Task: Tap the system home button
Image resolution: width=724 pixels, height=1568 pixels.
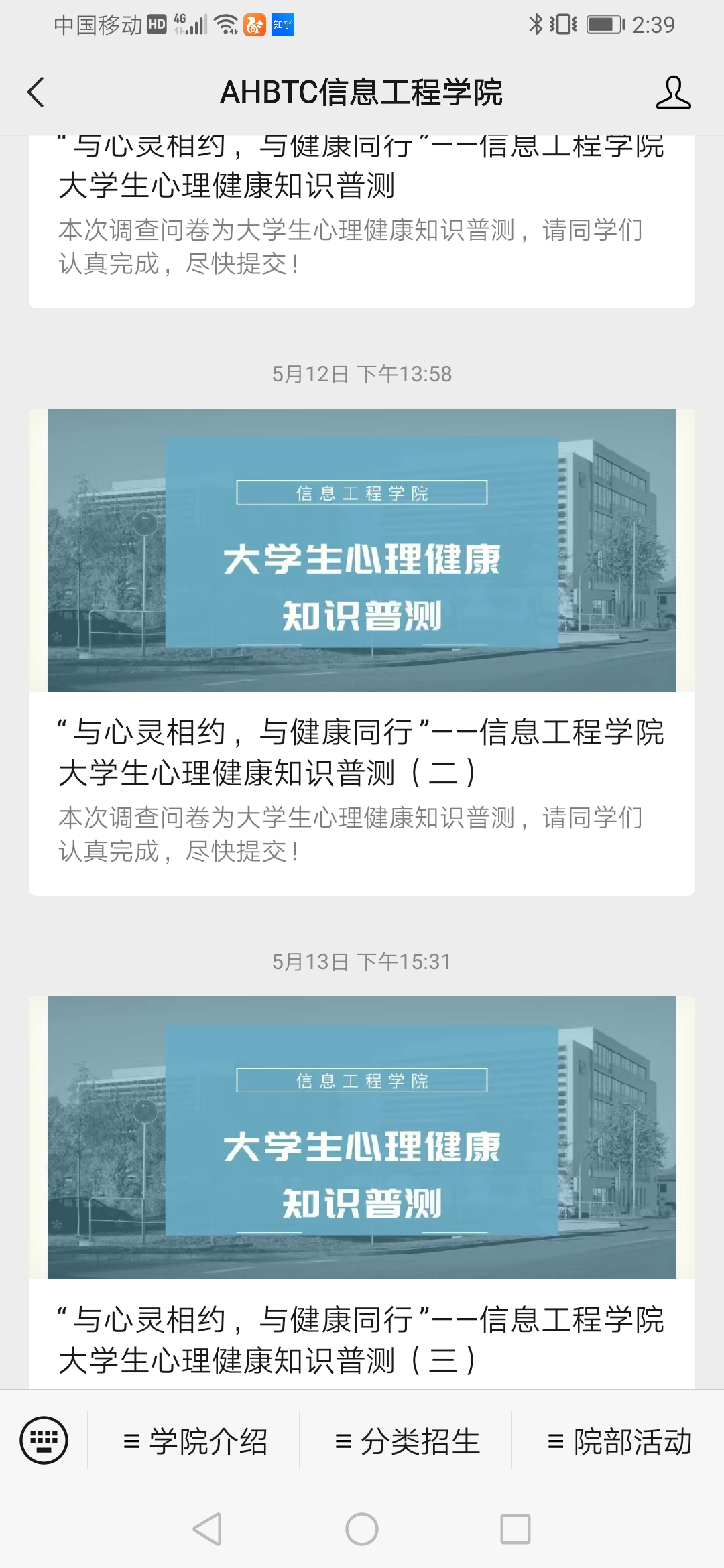Action: coord(361,1529)
